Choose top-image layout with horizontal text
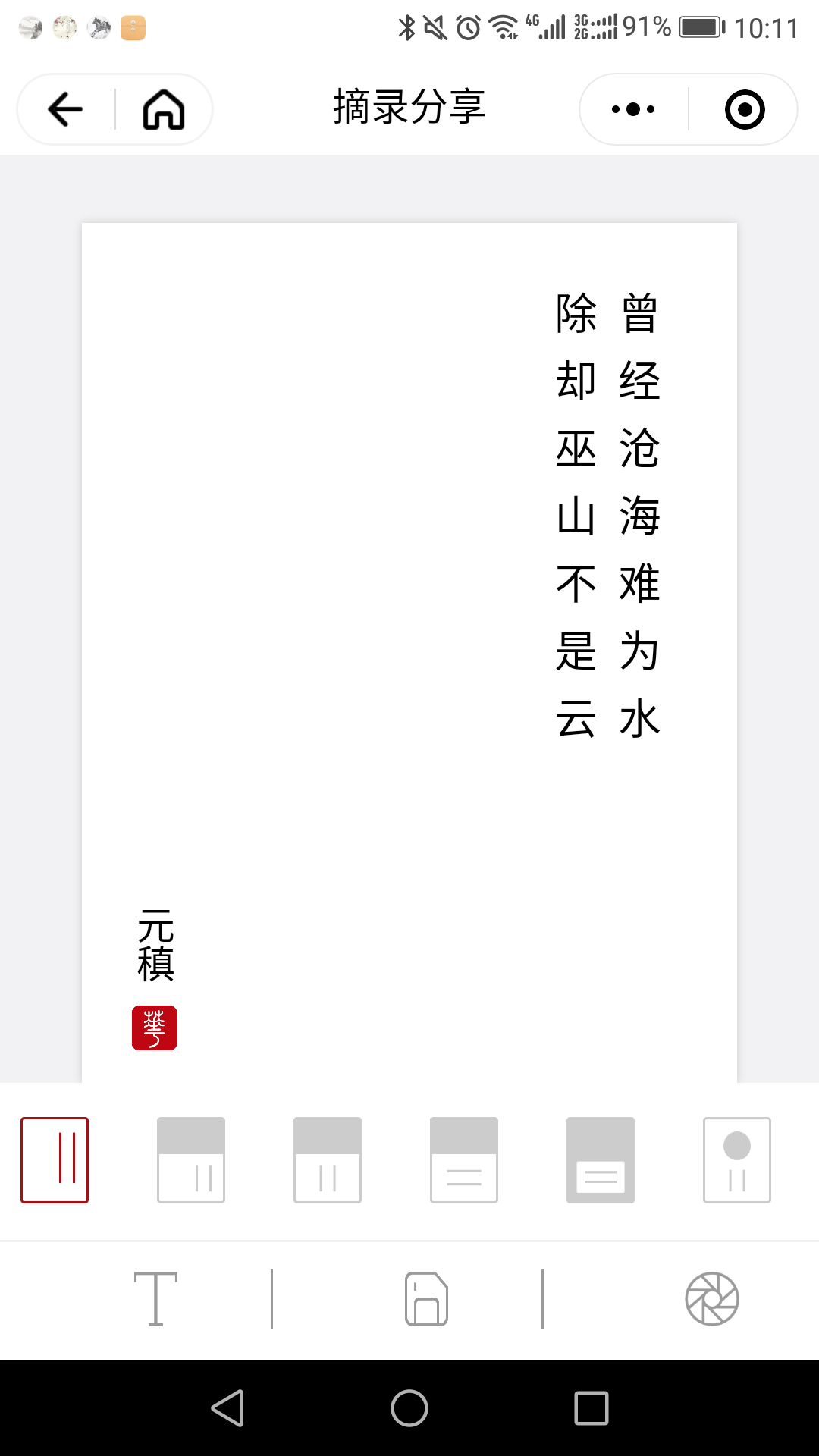Image resolution: width=819 pixels, height=1456 pixels. tap(464, 1160)
